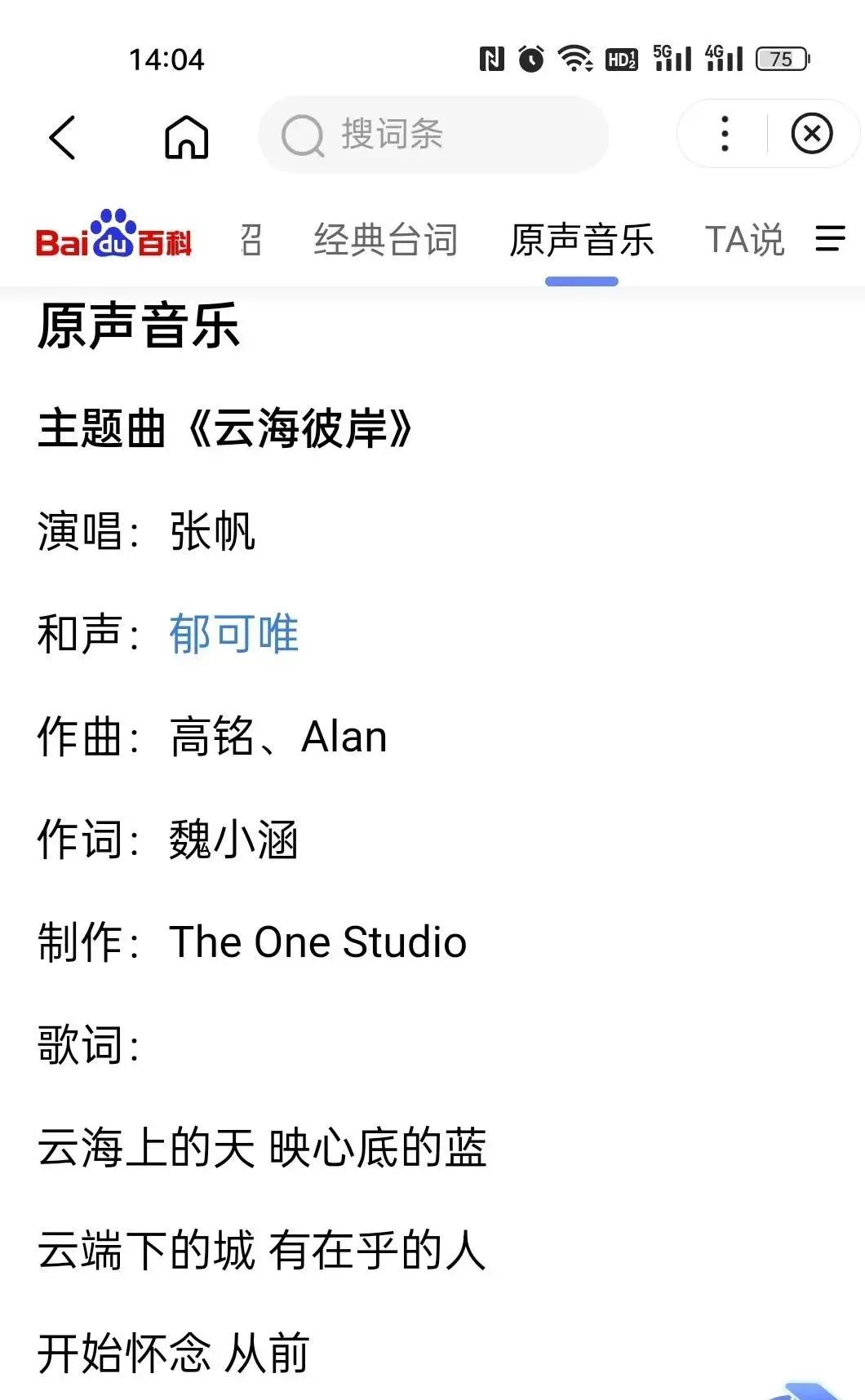Viewport: 865px width, 1400px height.
Task: Expand the section list menu
Action: pyautogui.click(x=830, y=239)
